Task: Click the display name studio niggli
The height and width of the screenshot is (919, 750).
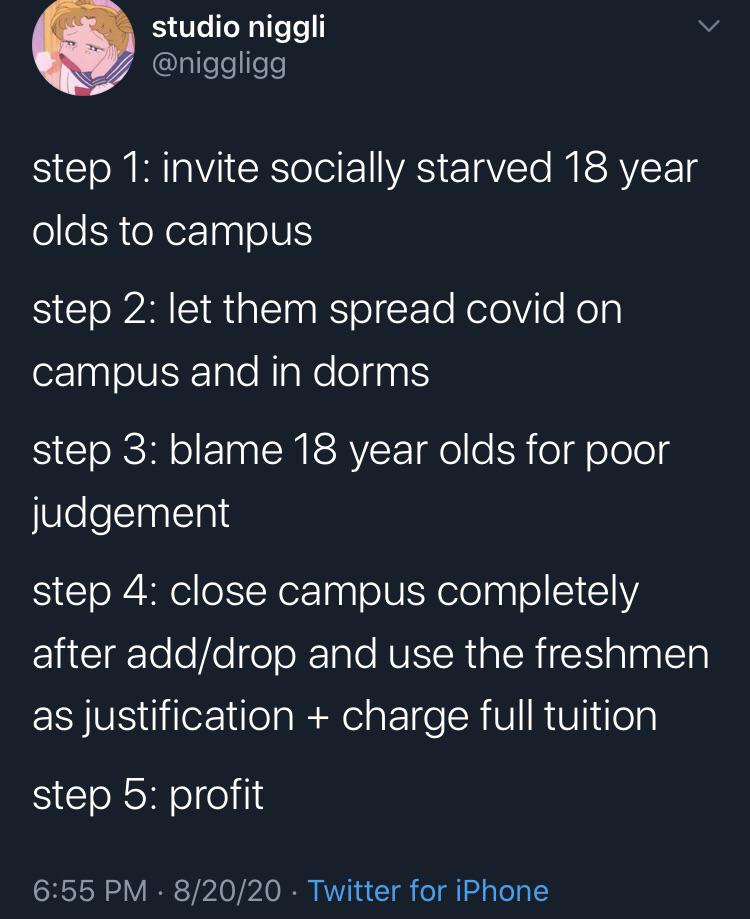Action: (237, 26)
